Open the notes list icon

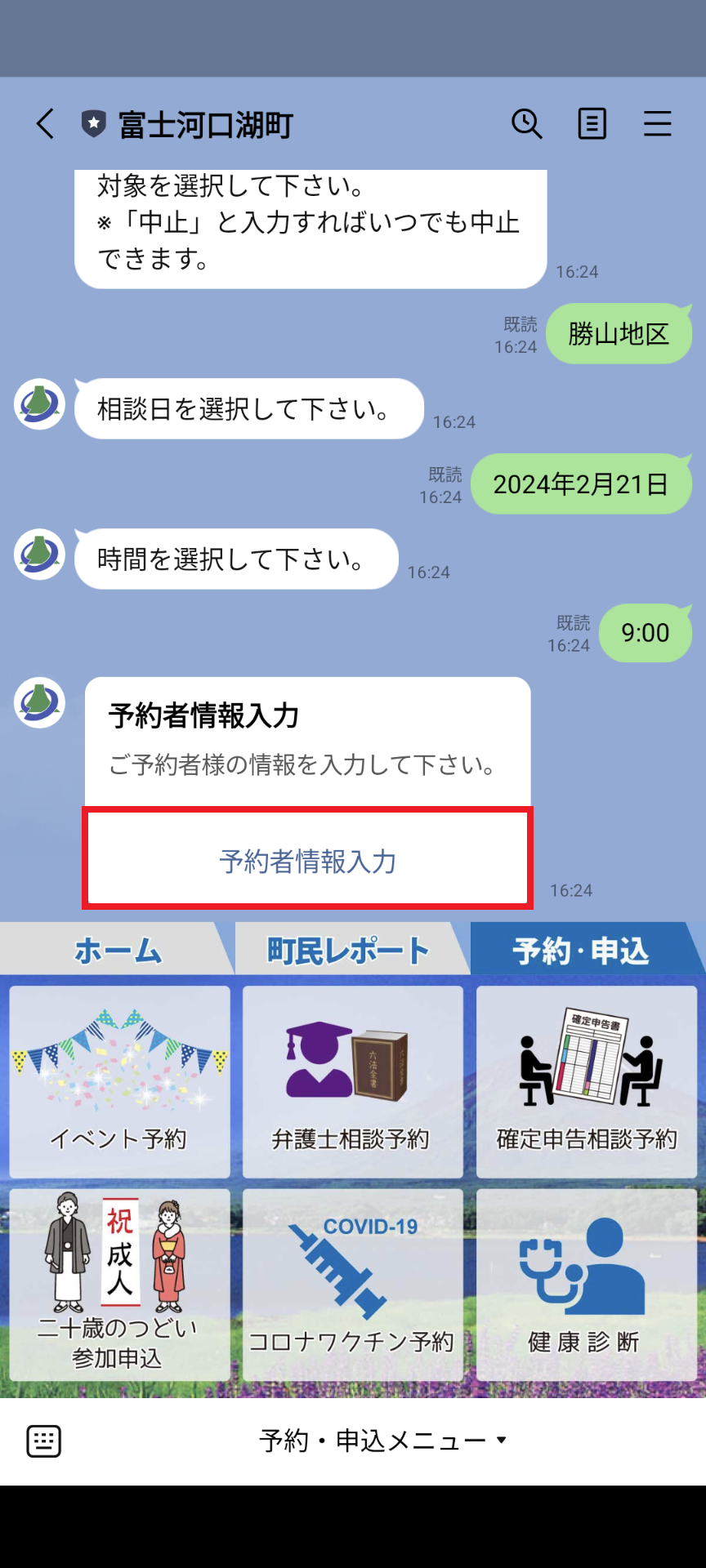[x=592, y=124]
